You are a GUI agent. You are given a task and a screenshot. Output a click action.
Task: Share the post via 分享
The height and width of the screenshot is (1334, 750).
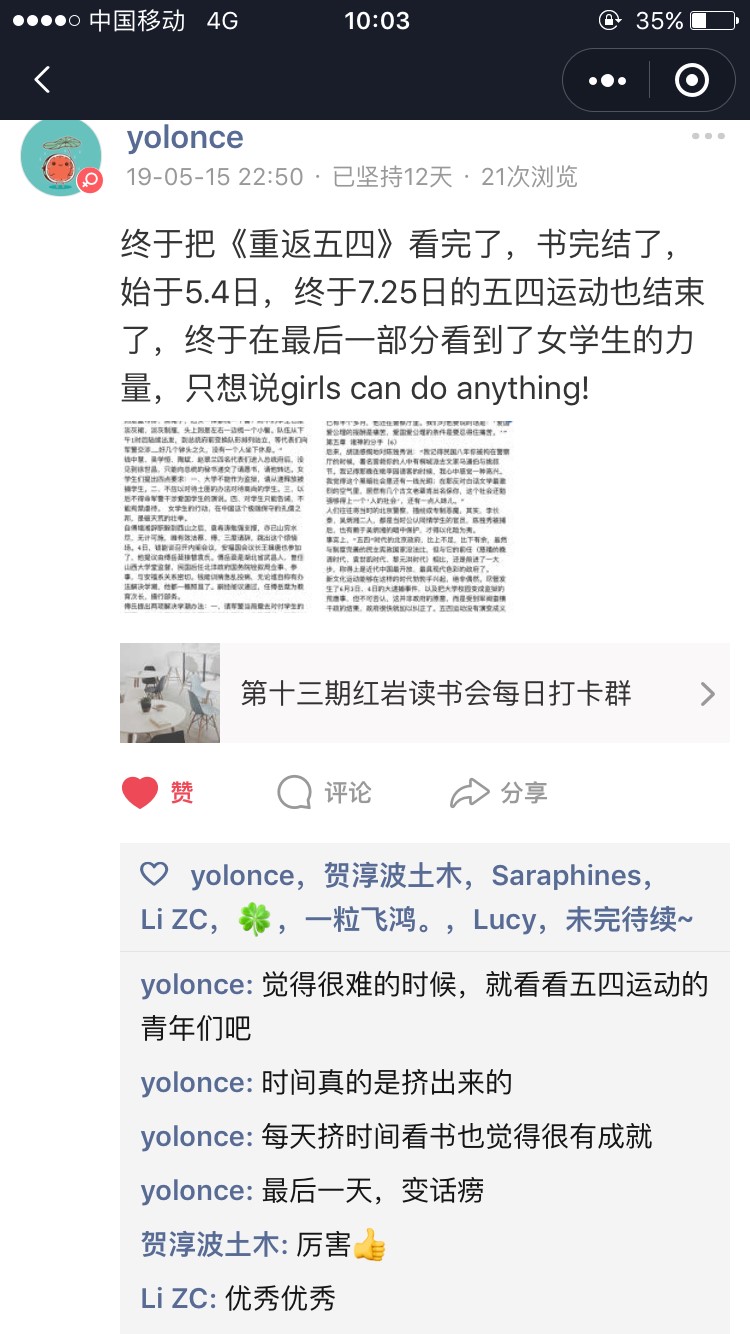(x=498, y=793)
